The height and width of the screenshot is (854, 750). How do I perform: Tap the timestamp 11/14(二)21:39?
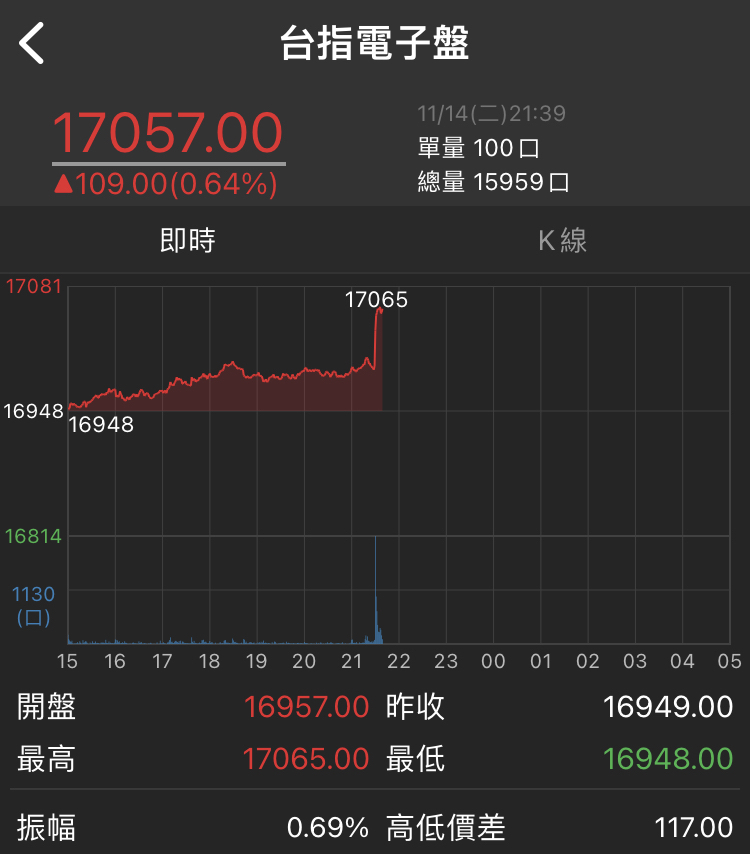coord(492,113)
